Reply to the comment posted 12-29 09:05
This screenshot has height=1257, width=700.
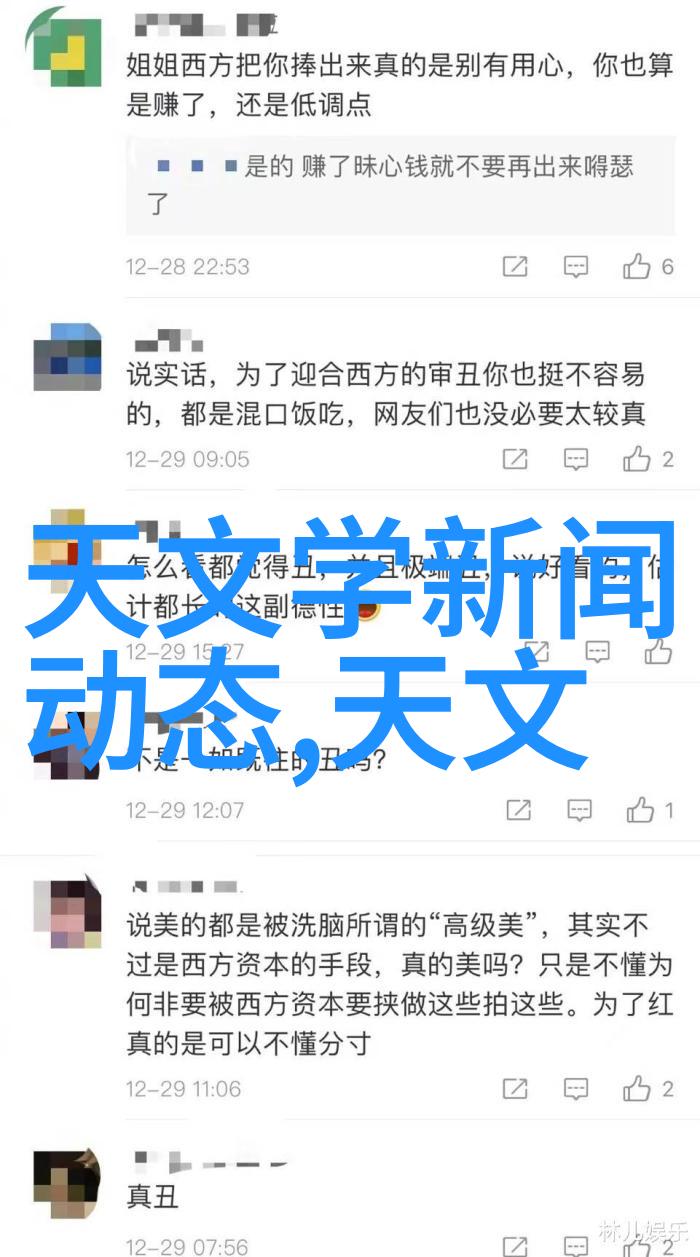pyautogui.click(x=575, y=460)
